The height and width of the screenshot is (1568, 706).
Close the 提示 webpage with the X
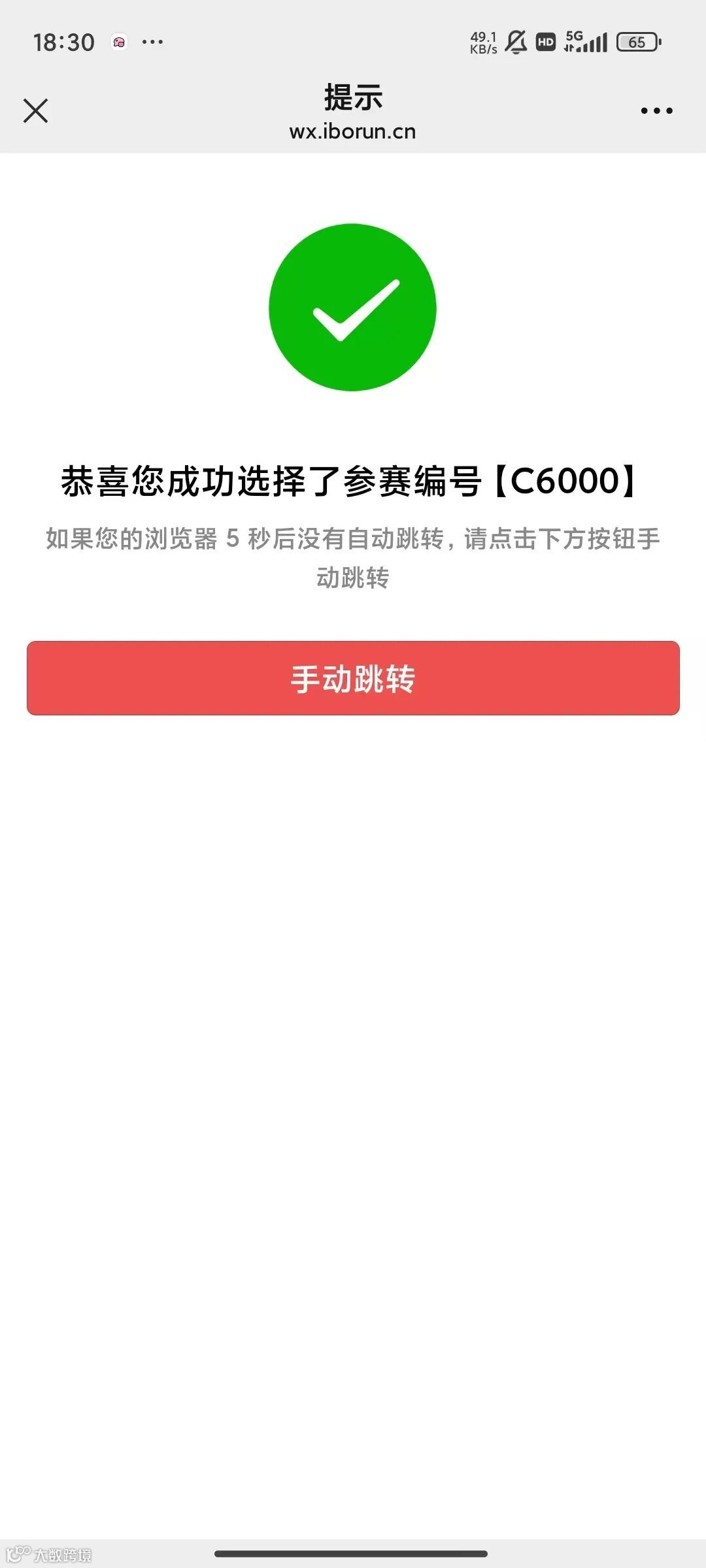(x=35, y=110)
